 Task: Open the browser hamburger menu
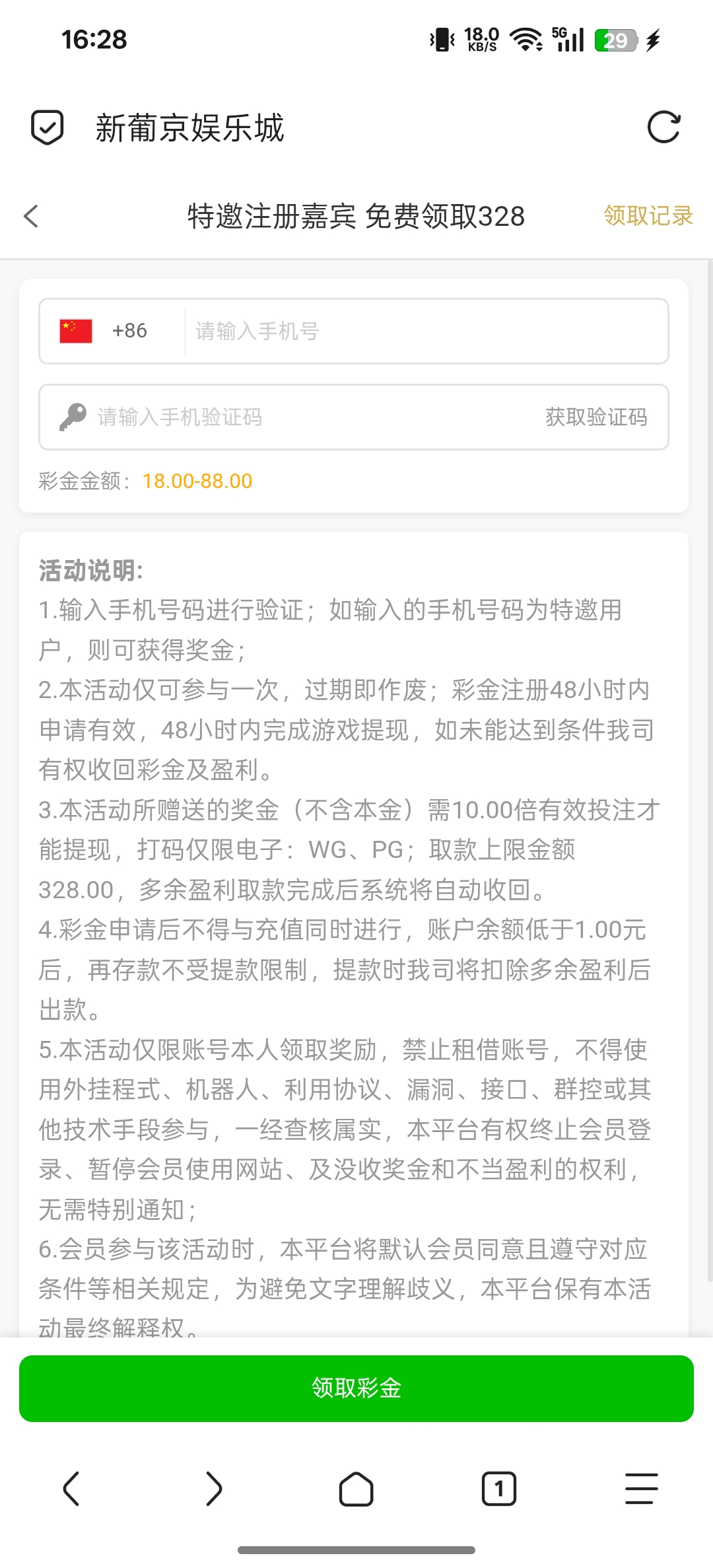tap(642, 1489)
